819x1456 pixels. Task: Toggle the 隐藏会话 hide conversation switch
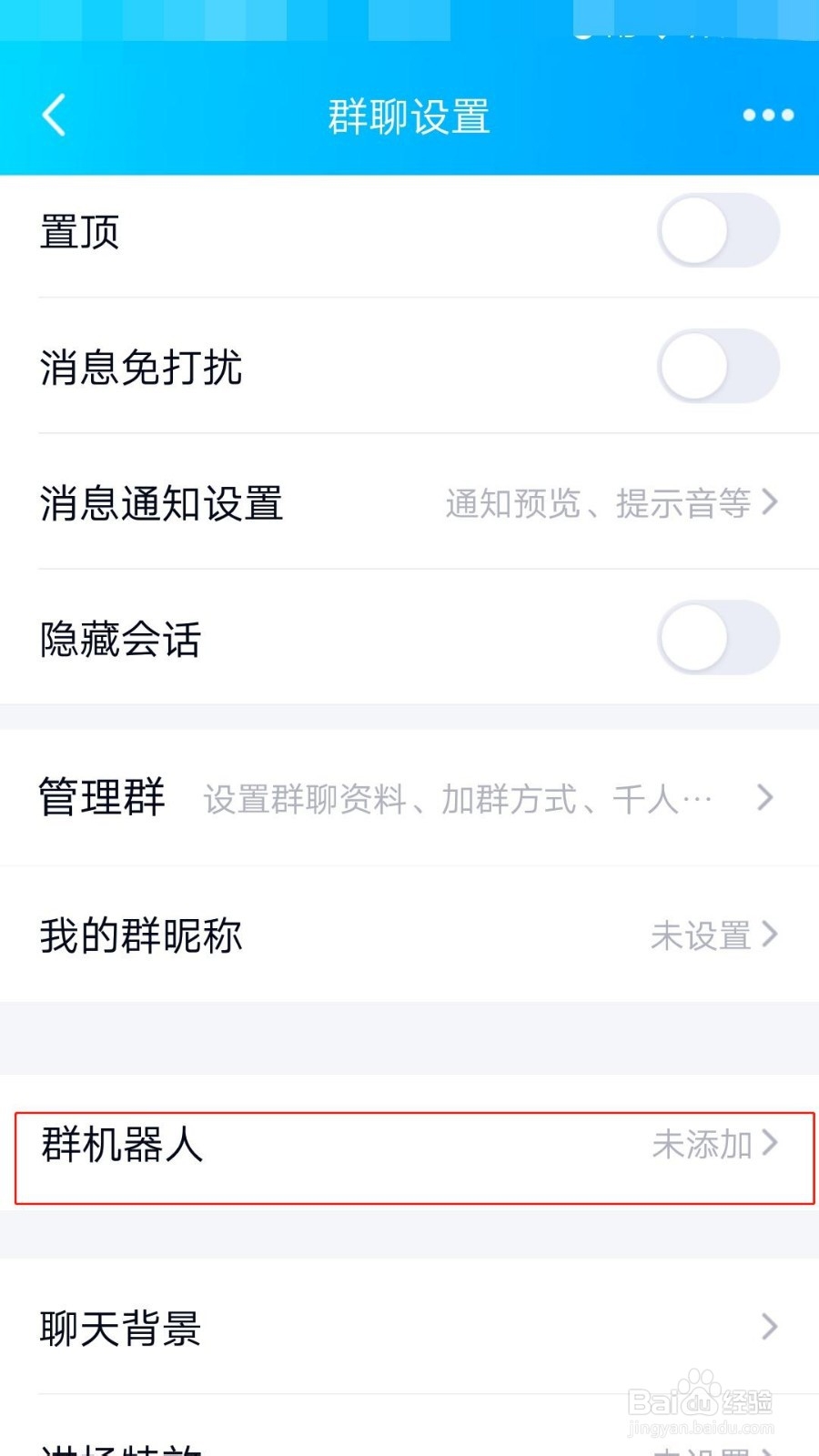point(718,638)
